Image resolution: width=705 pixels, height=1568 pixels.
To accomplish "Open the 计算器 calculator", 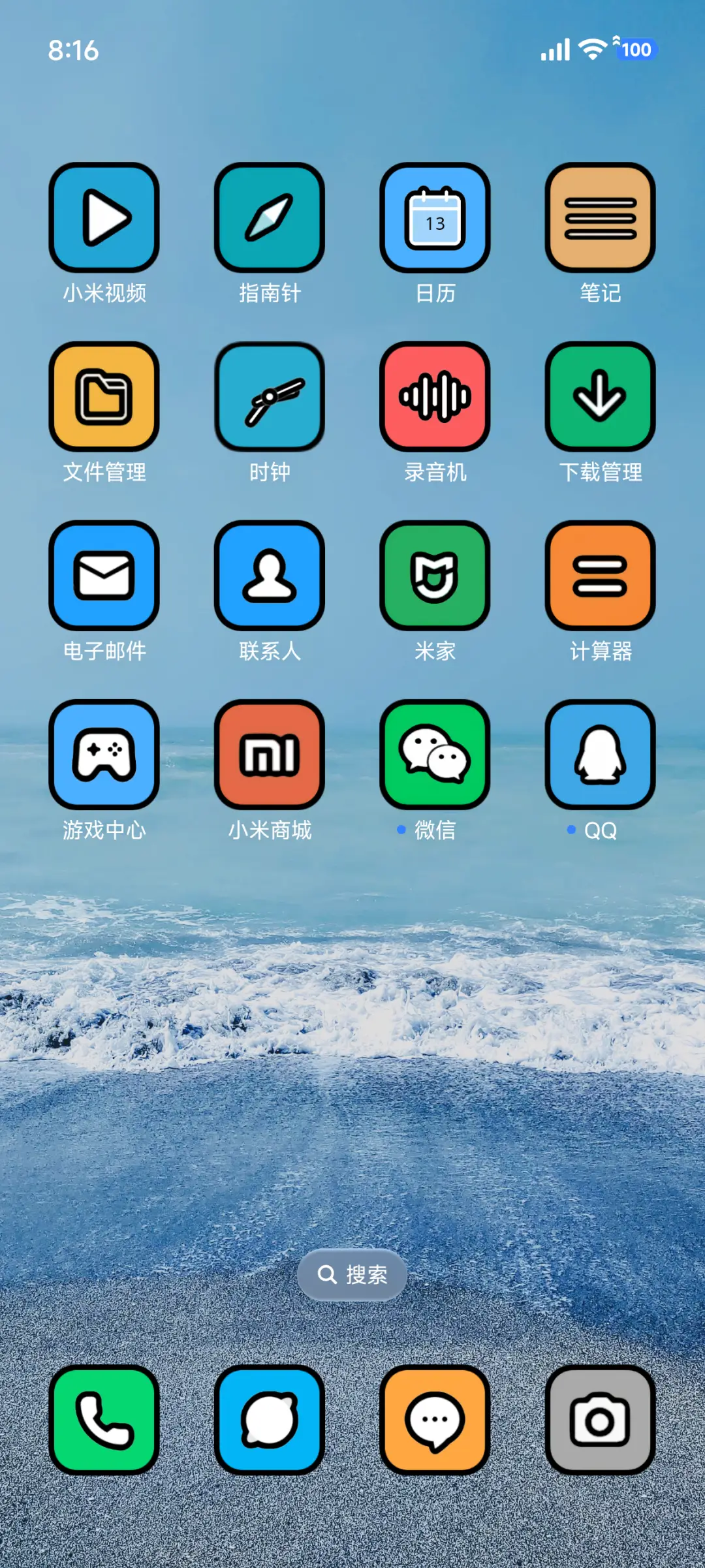I will click(601, 575).
